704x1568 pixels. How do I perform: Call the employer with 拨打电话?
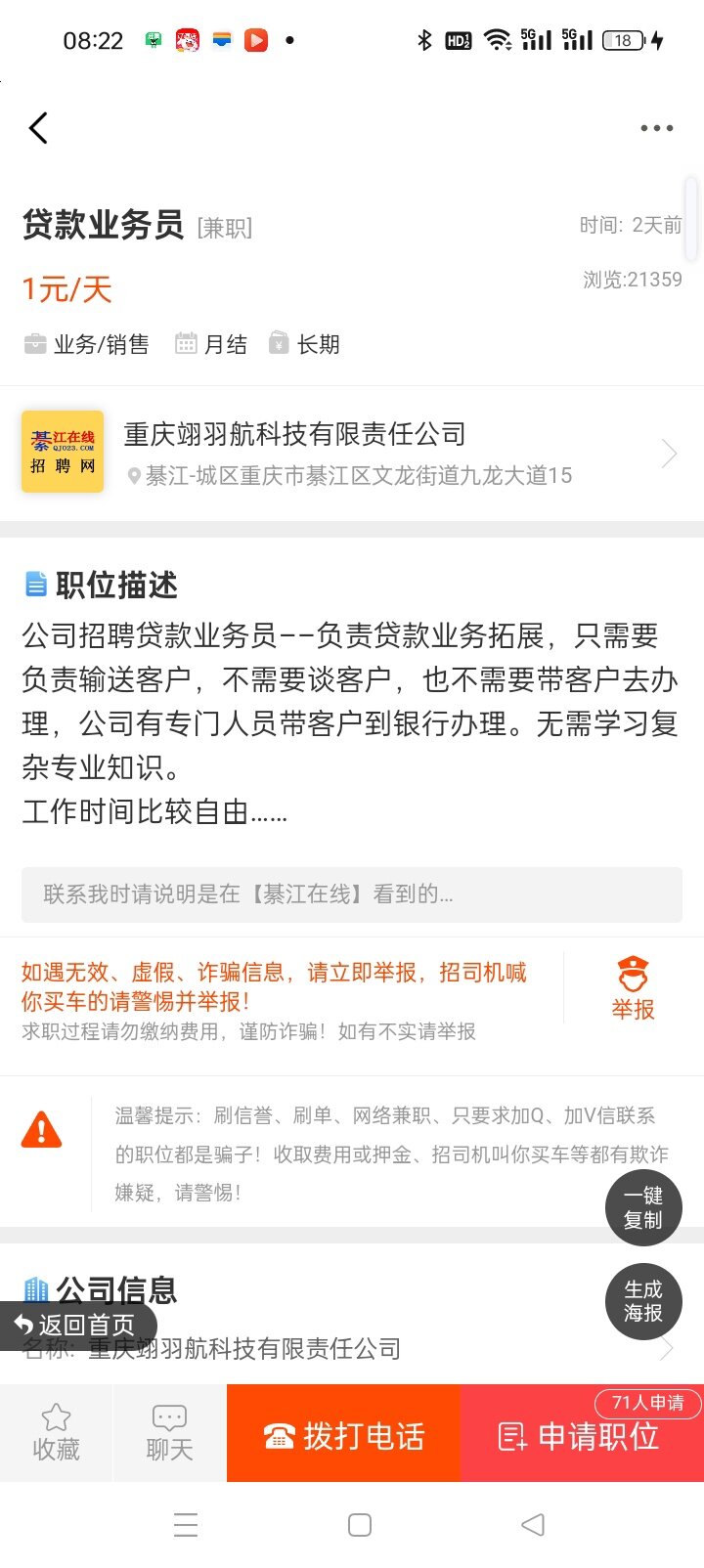coord(343,1435)
